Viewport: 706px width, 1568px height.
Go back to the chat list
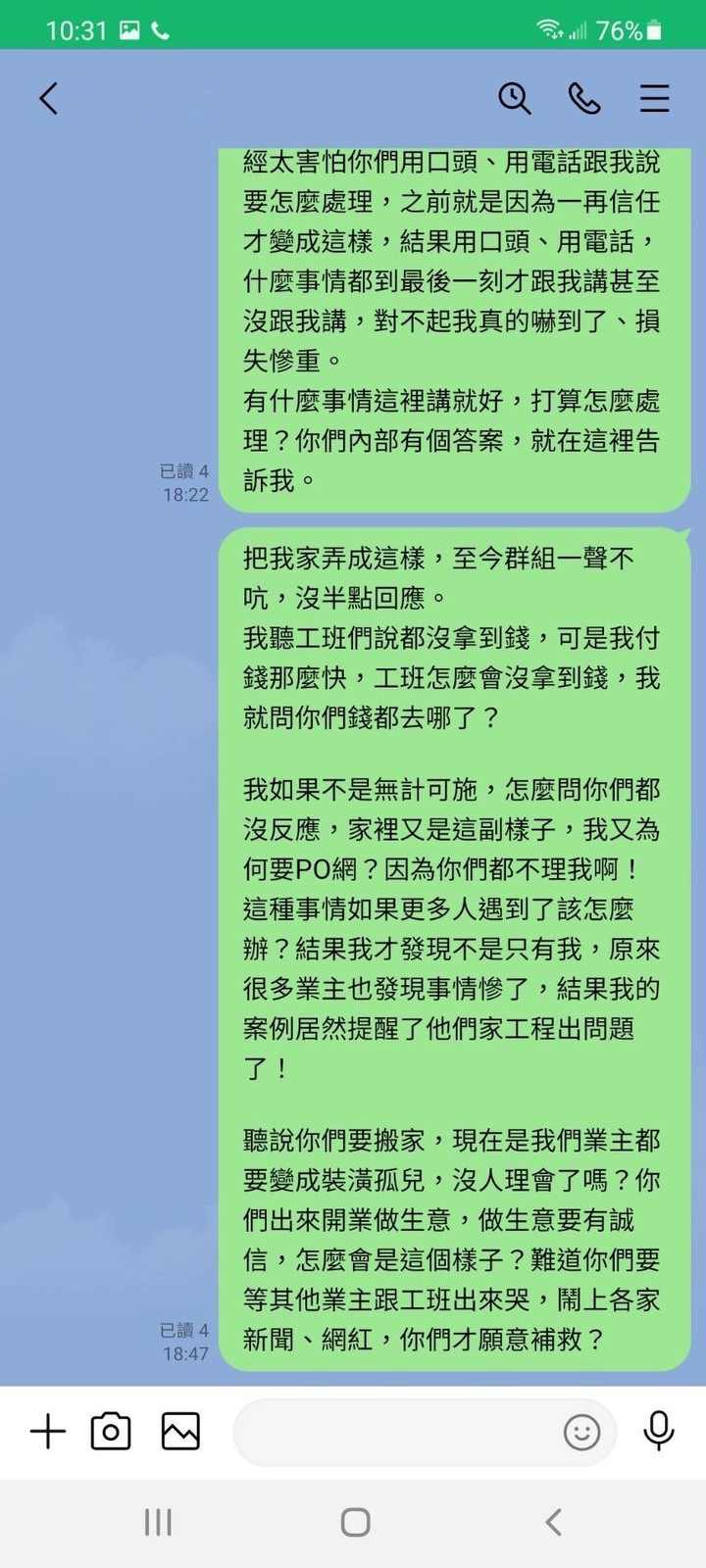48,98
